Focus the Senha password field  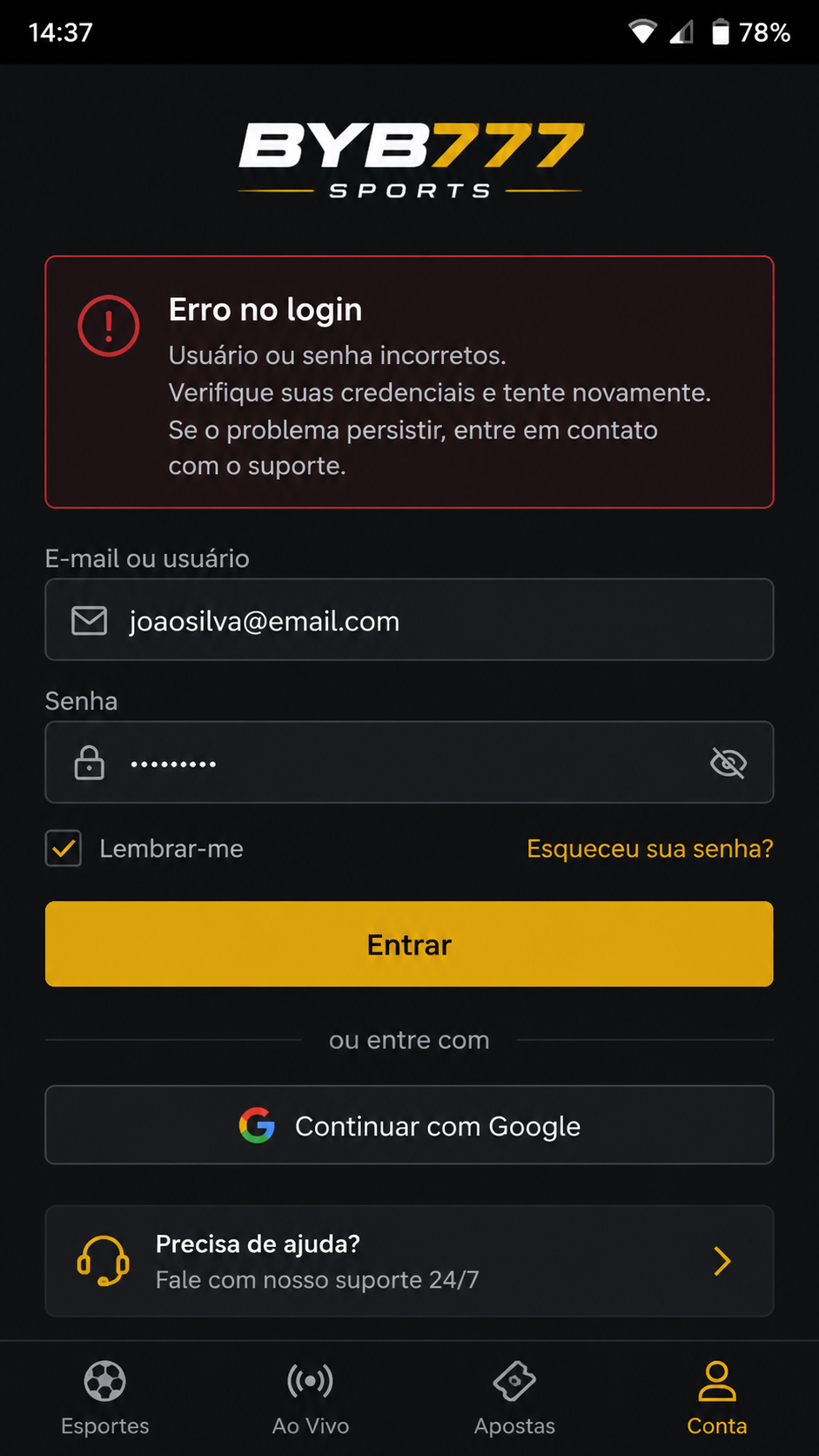click(409, 762)
